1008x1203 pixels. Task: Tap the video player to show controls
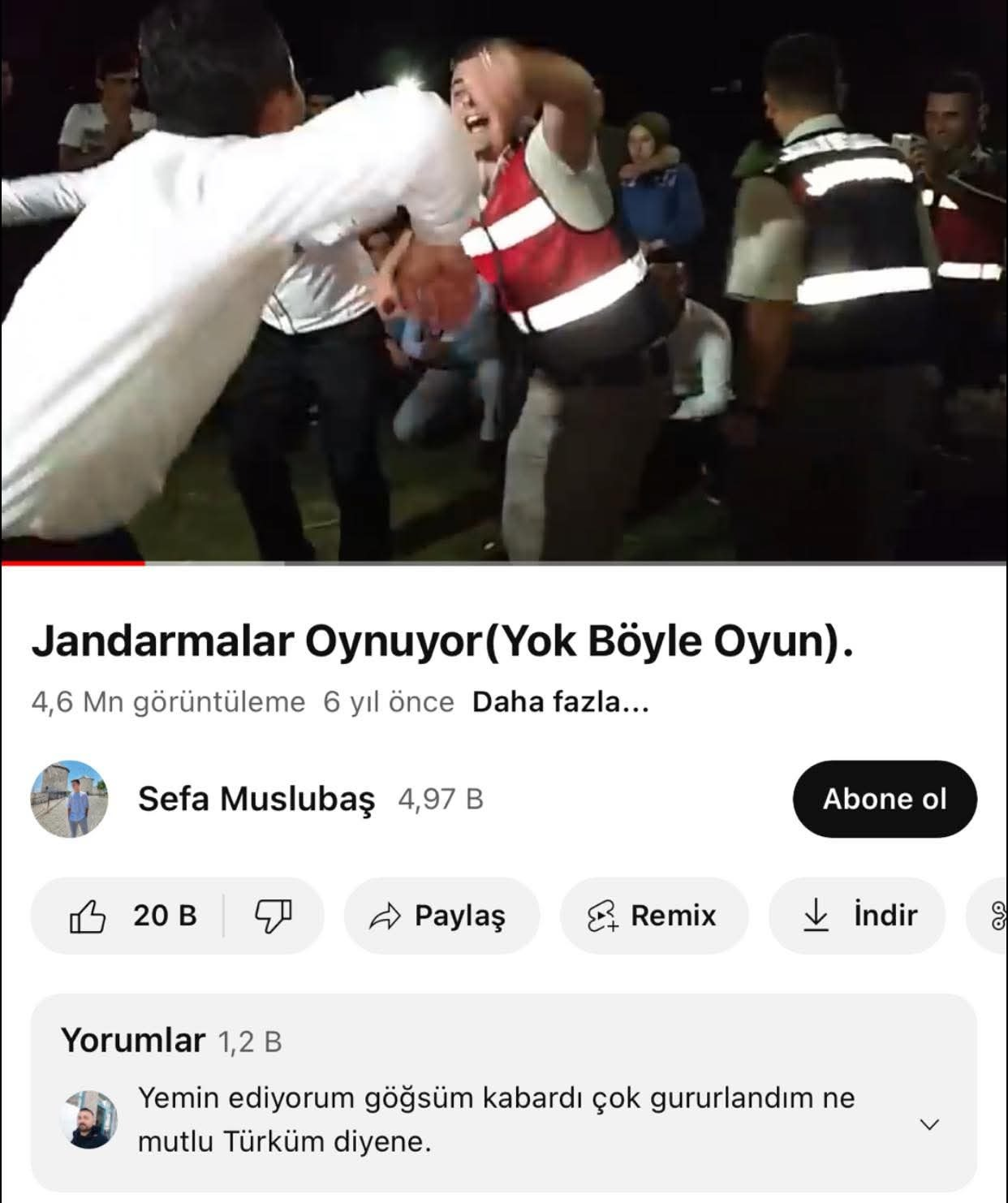point(503,284)
